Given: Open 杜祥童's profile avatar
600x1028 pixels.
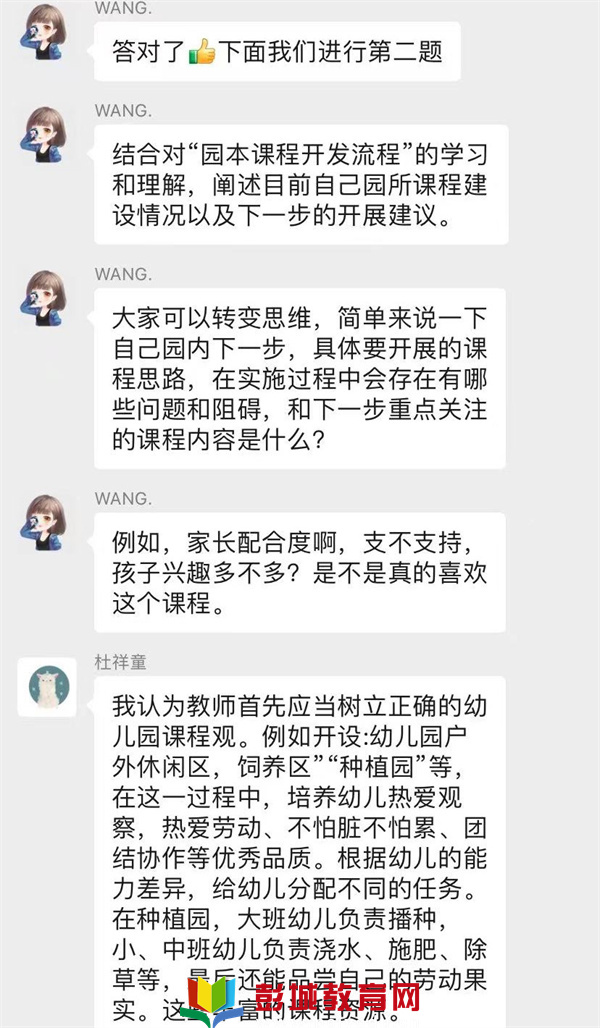Looking at the screenshot, I should point(47,688).
